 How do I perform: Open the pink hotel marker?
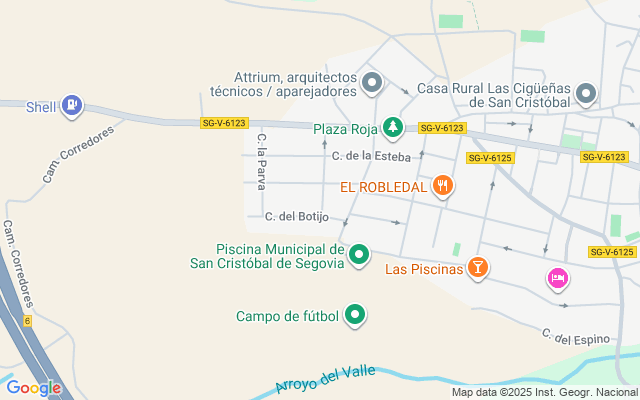coord(557,278)
